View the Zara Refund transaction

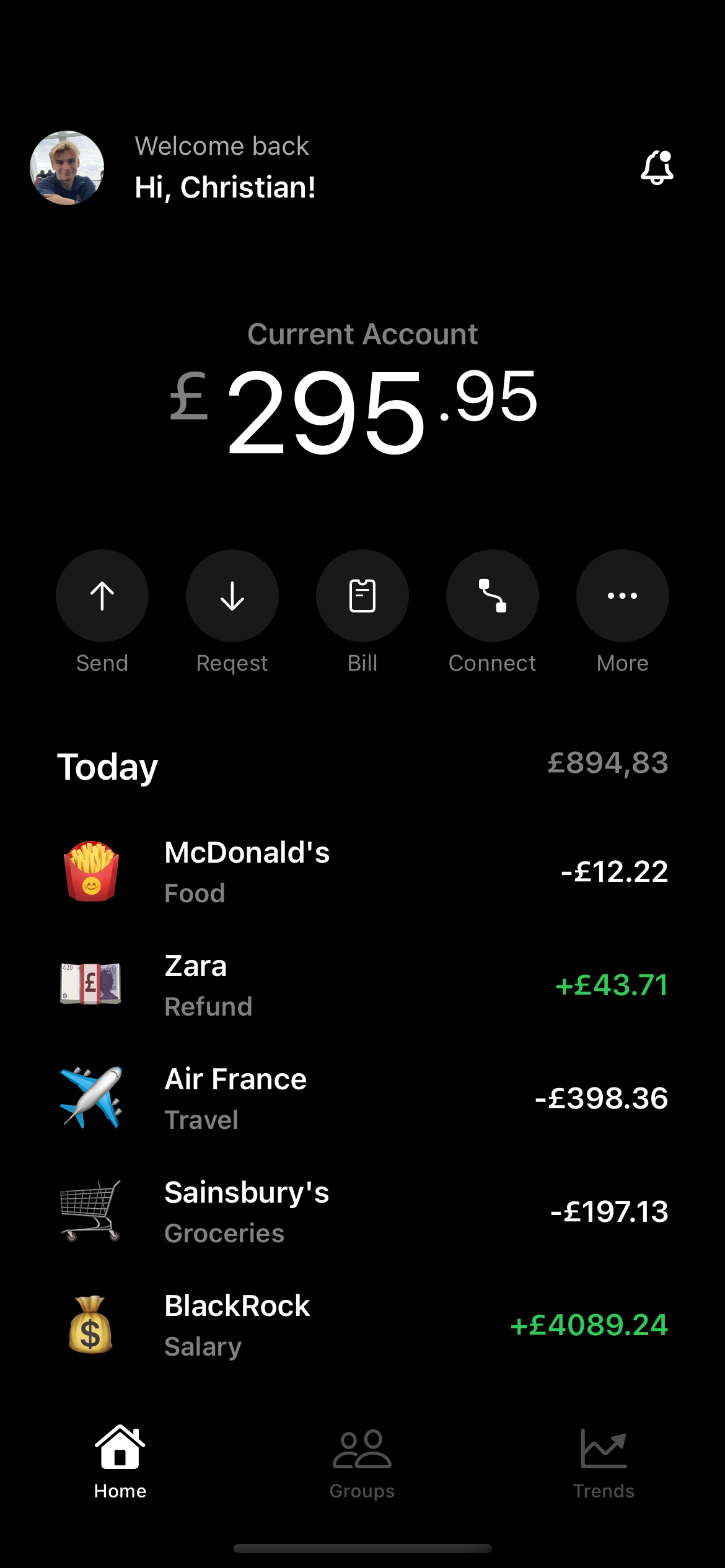362,985
